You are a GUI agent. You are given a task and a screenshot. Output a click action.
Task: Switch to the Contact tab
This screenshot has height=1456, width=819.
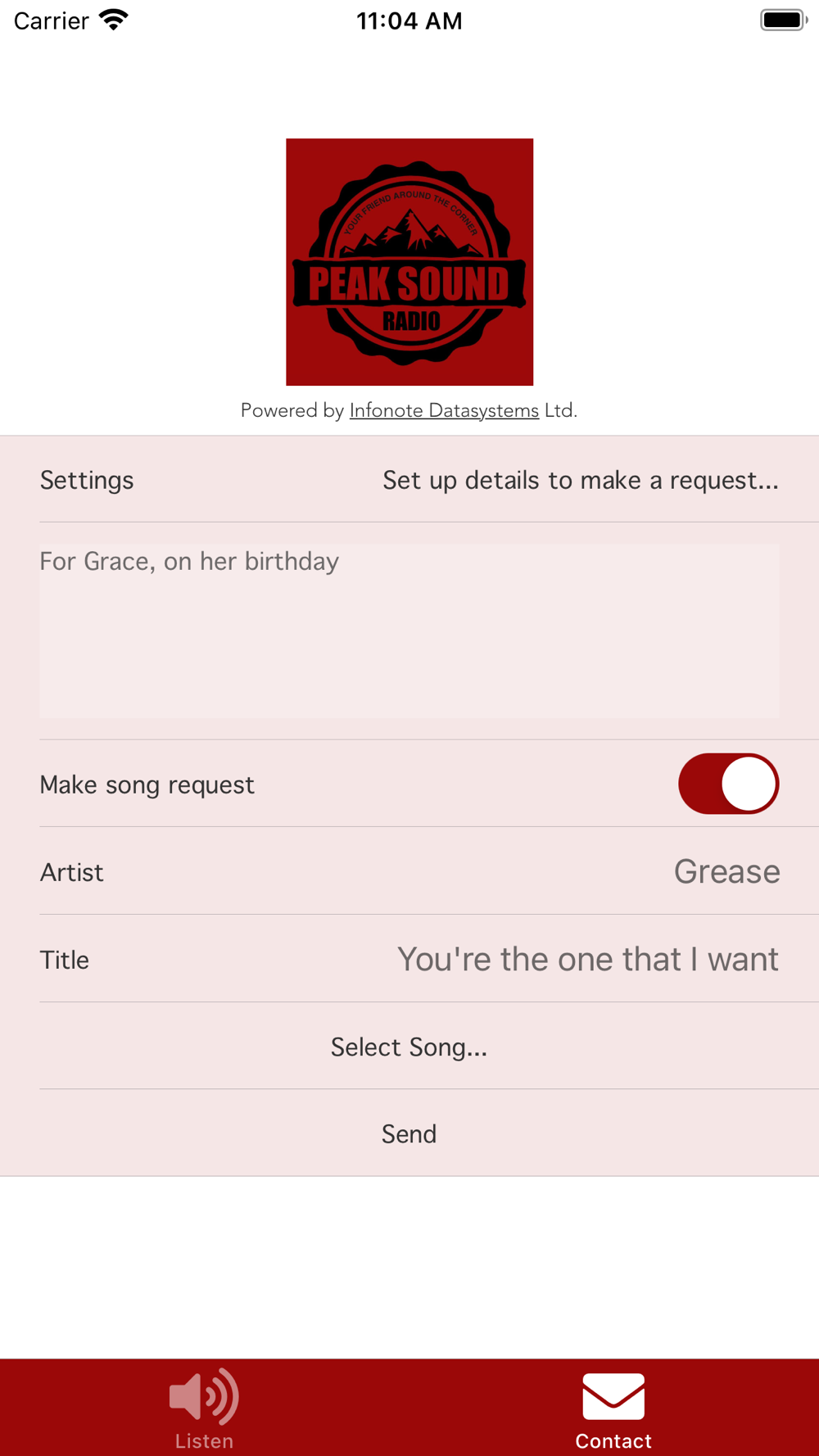tap(613, 1409)
